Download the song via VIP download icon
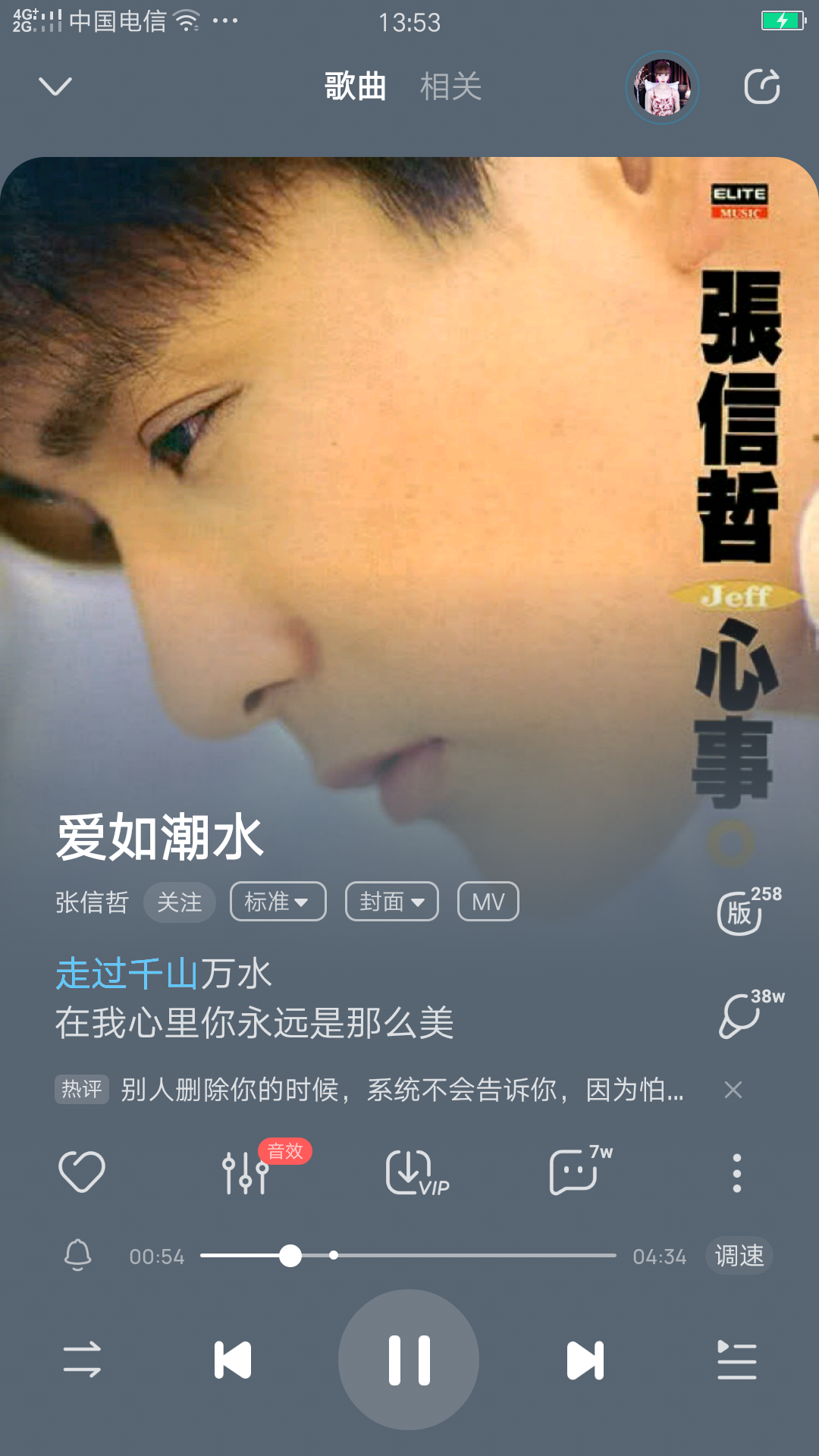Image resolution: width=819 pixels, height=1456 pixels. tap(413, 1172)
